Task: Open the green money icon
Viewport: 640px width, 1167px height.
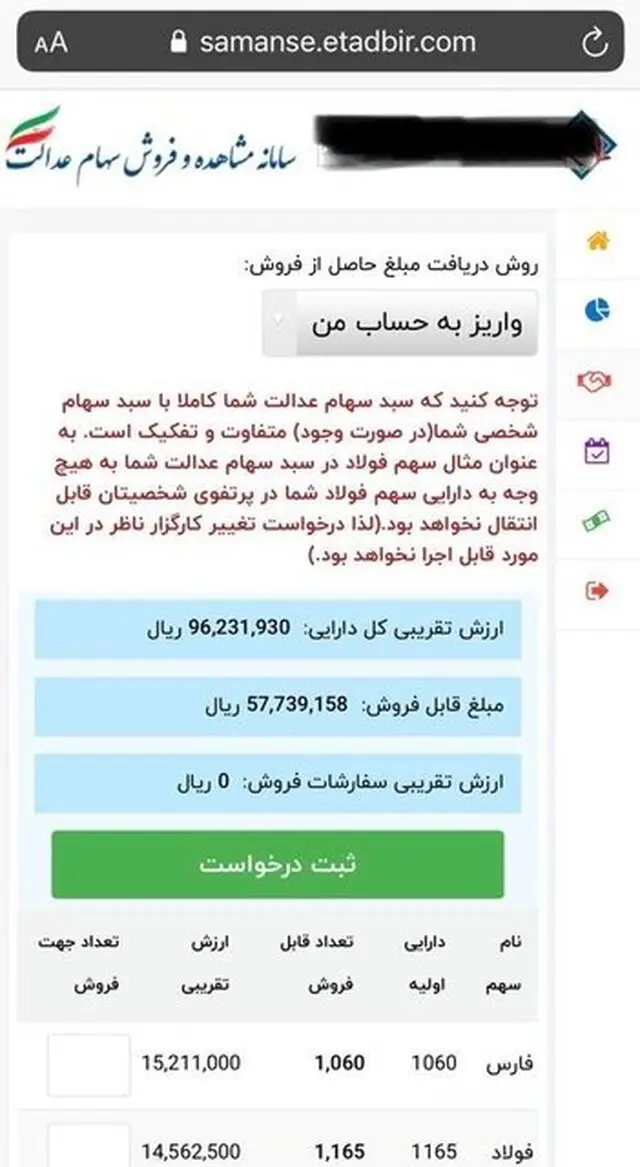Action: 596,521
